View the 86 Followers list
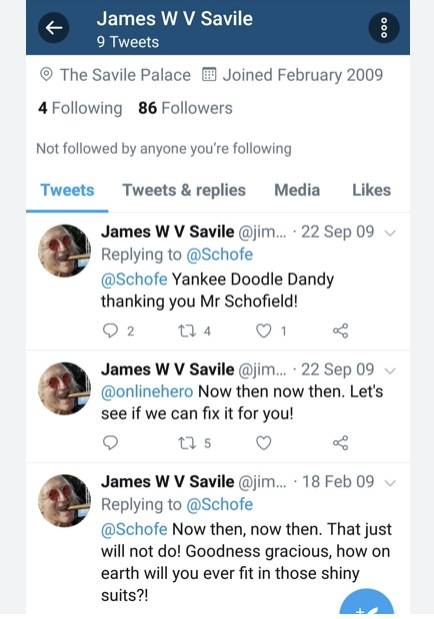The height and width of the screenshot is (619, 434). coord(185,108)
